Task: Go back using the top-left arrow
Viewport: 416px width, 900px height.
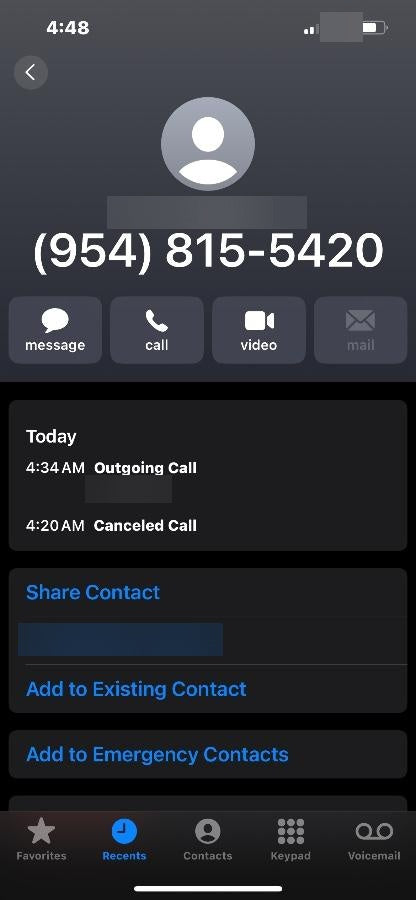Action: 30,72
